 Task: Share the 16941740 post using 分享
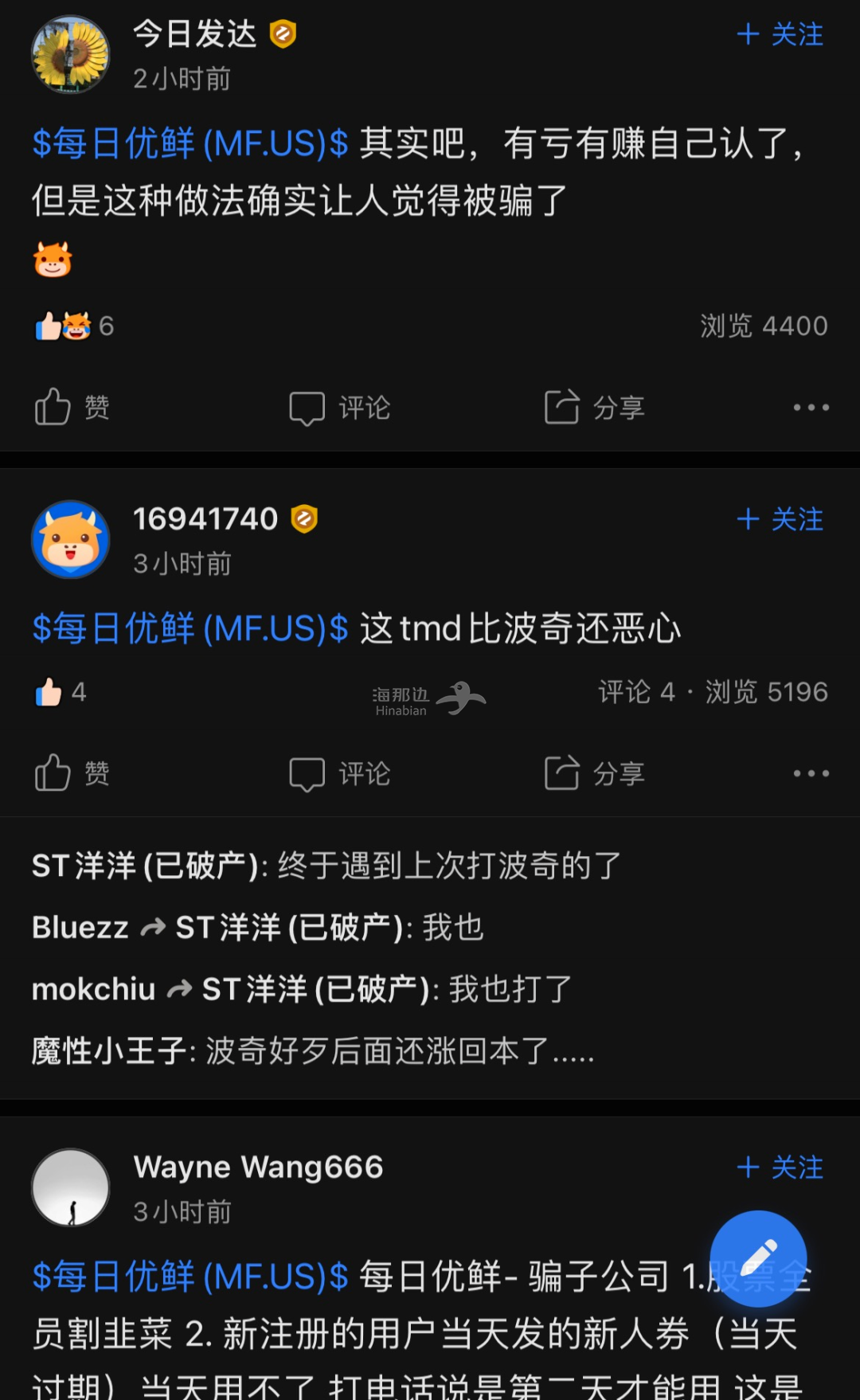[593, 772]
